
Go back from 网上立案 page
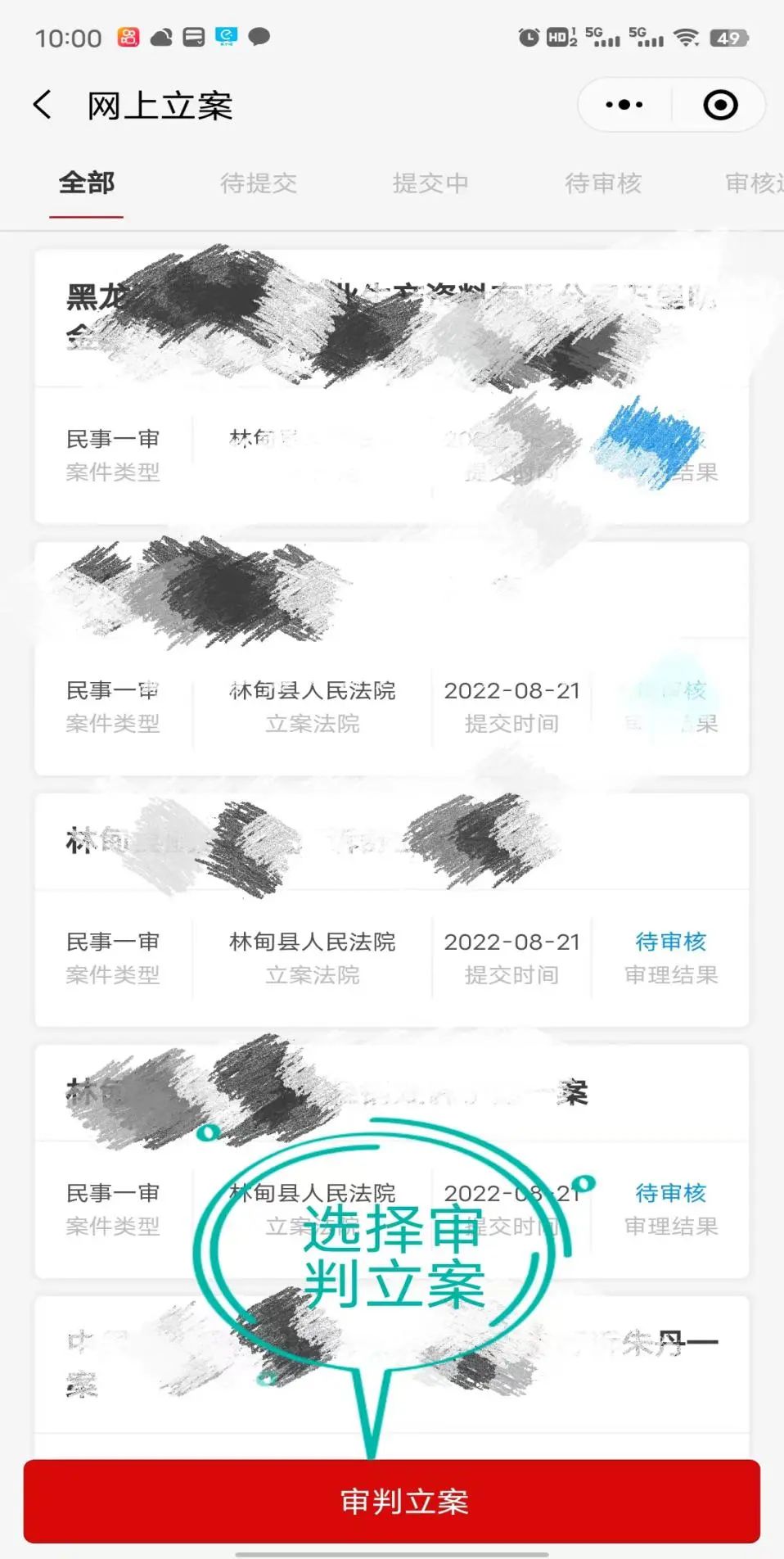[43, 105]
